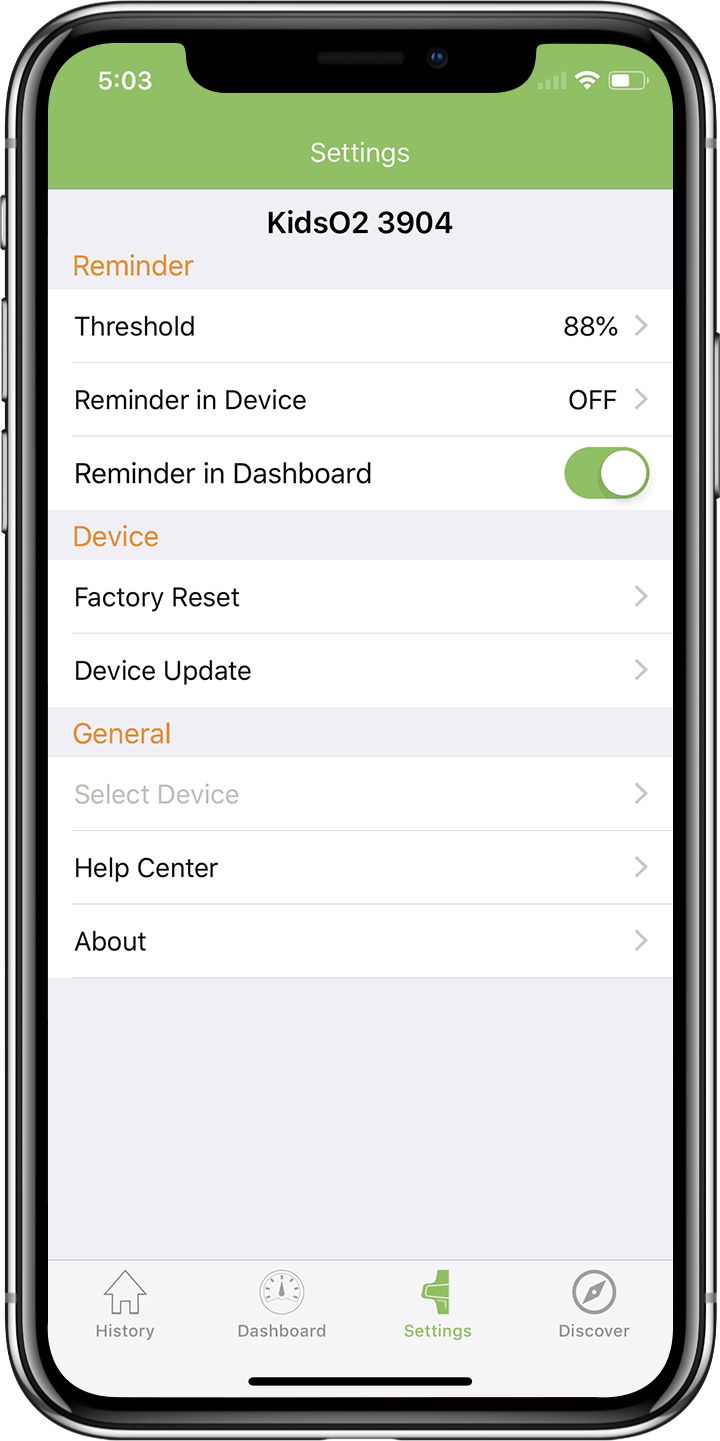Tap the Select Device row

(x=360, y=794)
